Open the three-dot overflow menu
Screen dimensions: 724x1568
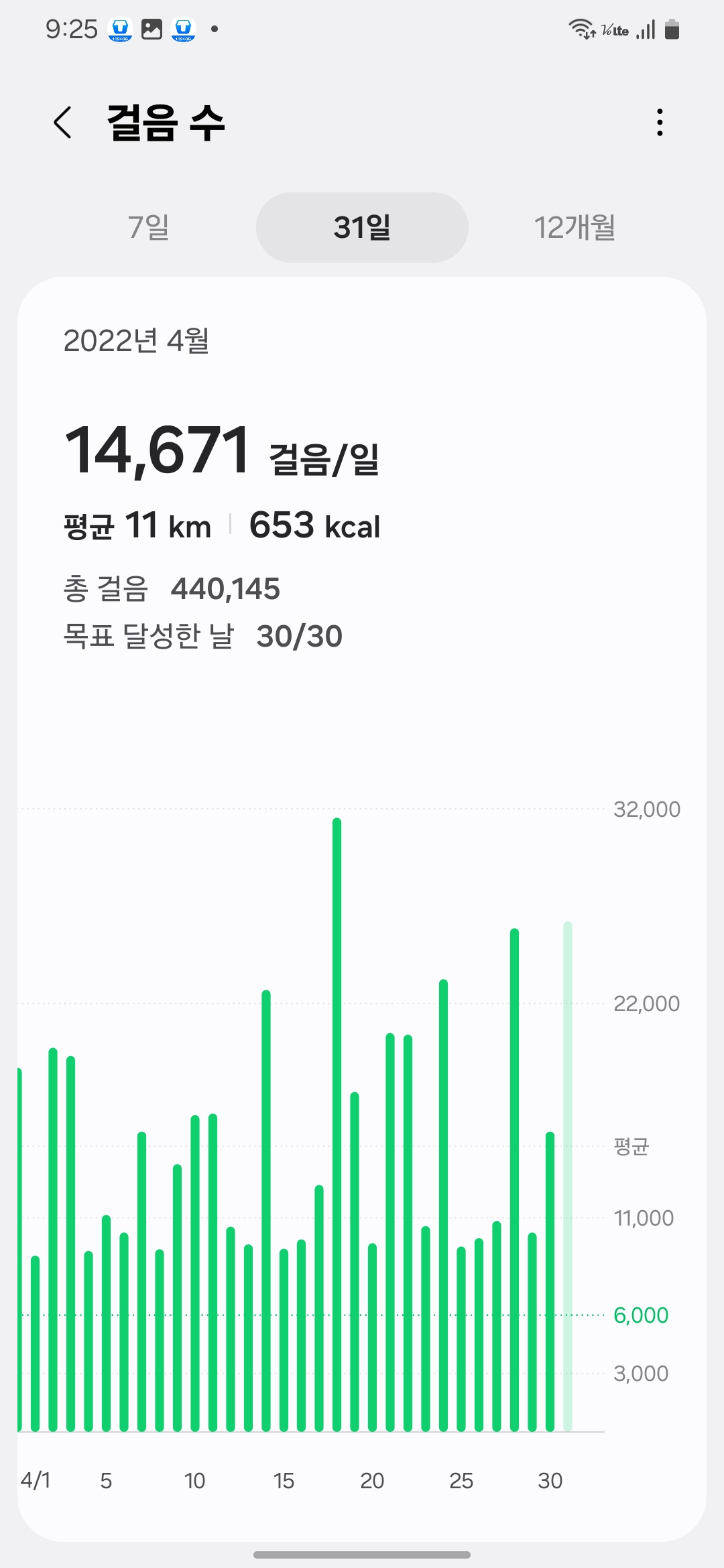[x=659, y=123]
